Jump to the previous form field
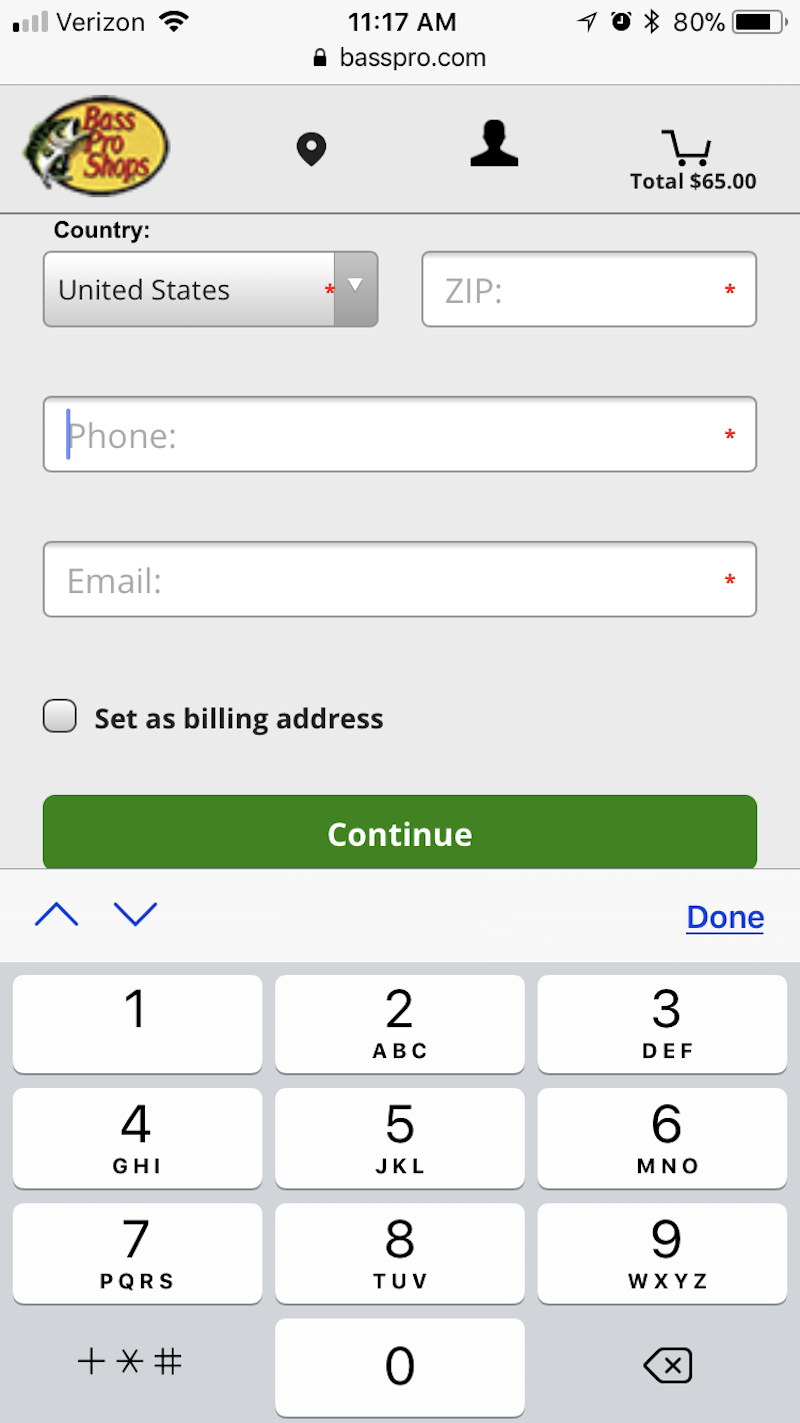The width and height of the screenshot is (800, 1423). point(57,914)
